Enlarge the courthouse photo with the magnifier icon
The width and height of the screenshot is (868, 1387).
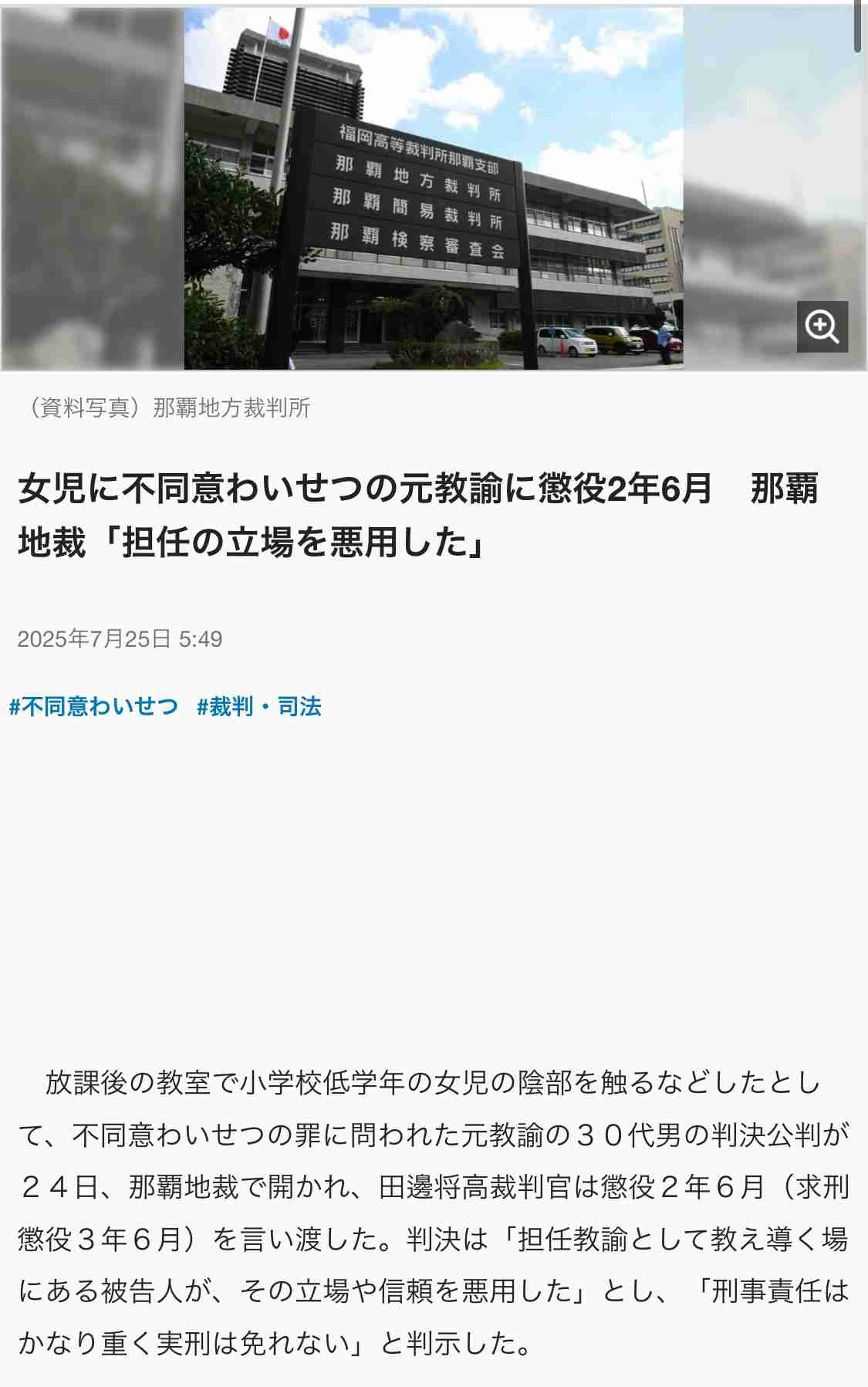click(822, 326)
